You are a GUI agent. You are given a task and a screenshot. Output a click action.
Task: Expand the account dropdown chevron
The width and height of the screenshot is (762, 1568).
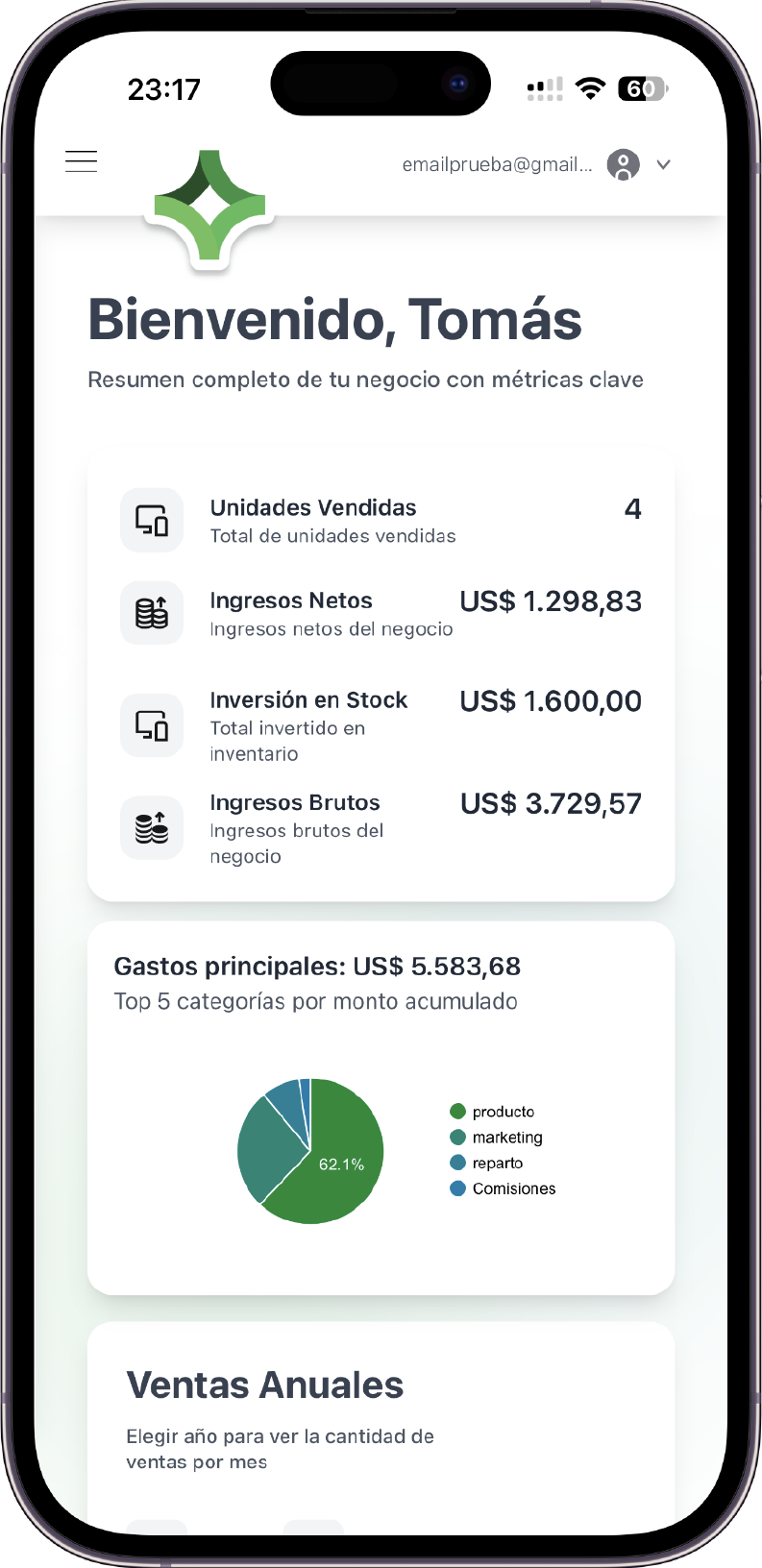[x=663, y=165]
